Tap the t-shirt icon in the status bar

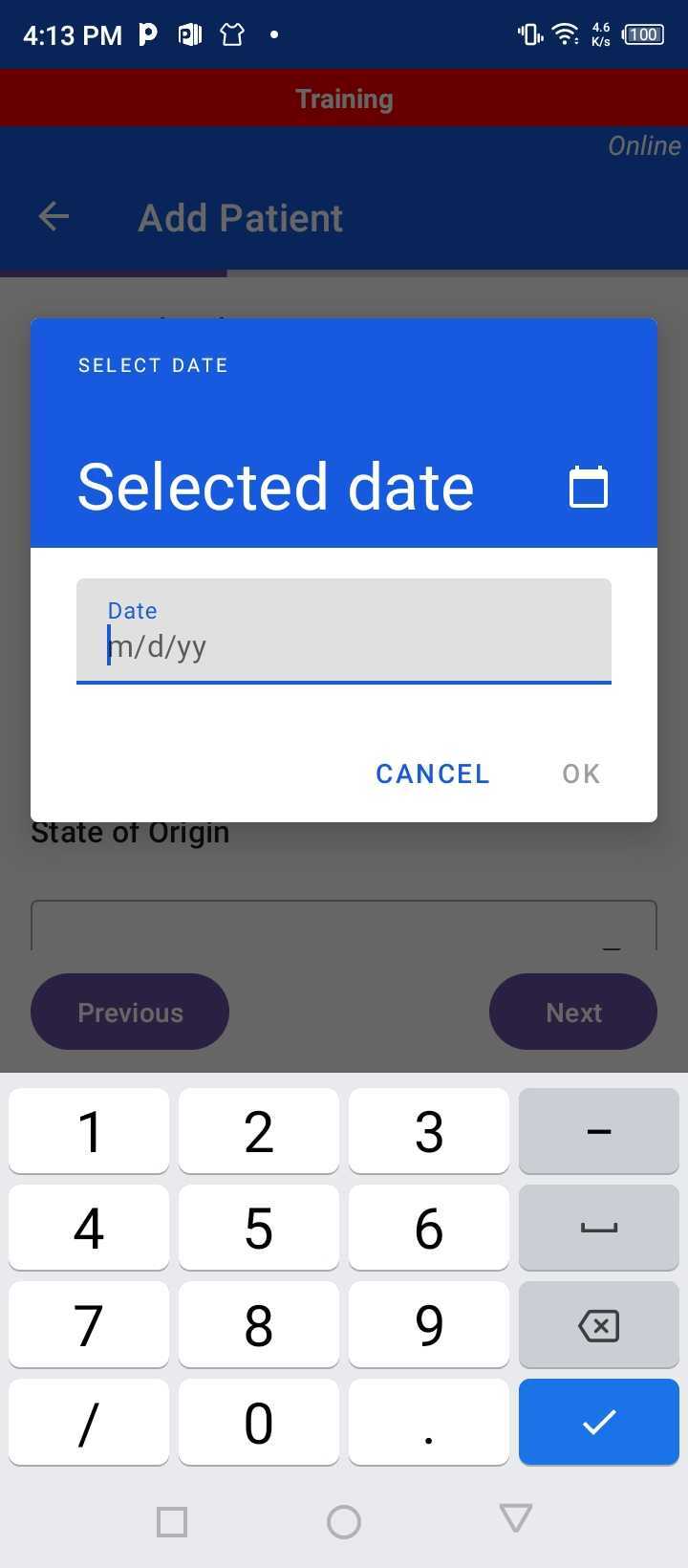coord(232,33)
